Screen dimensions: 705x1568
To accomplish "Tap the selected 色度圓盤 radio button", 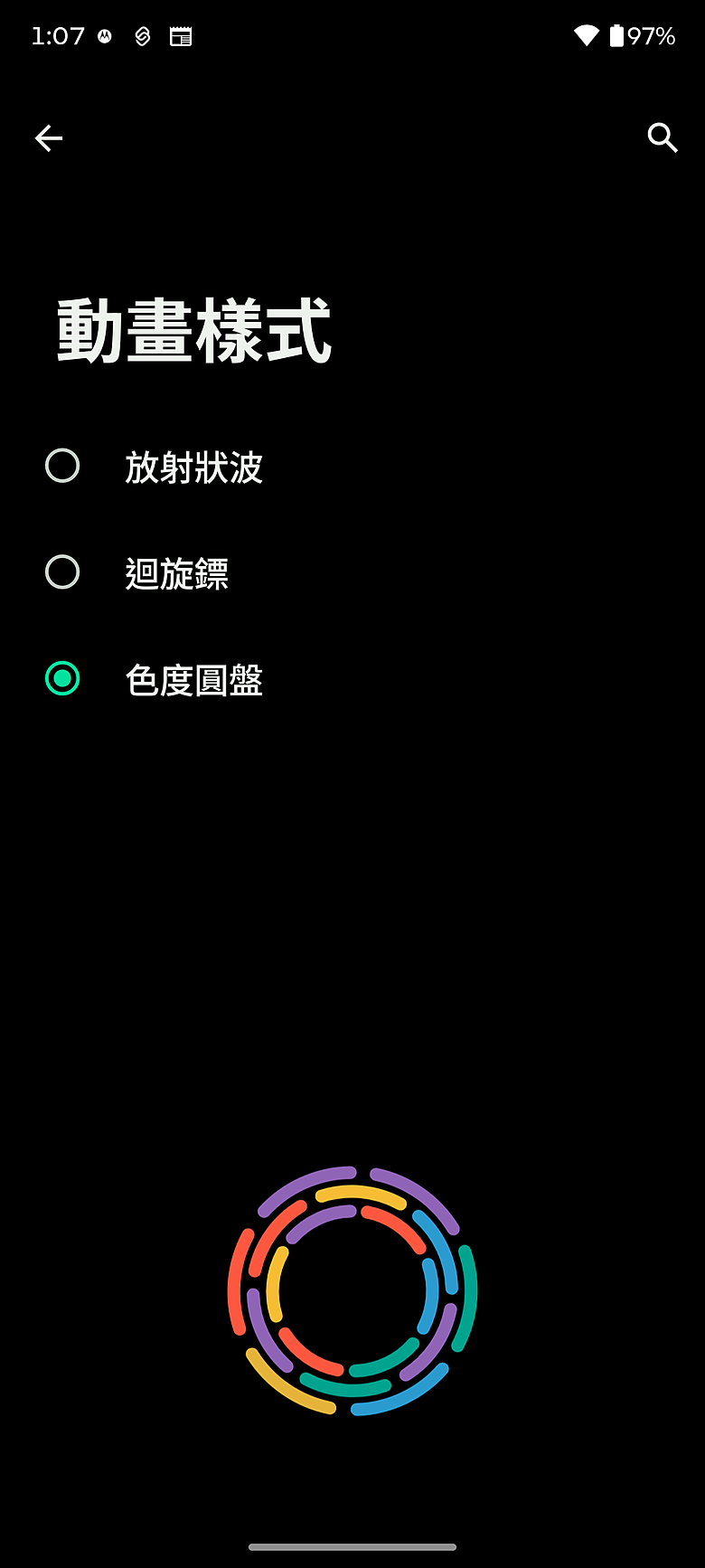I will (x=62, y=678).
